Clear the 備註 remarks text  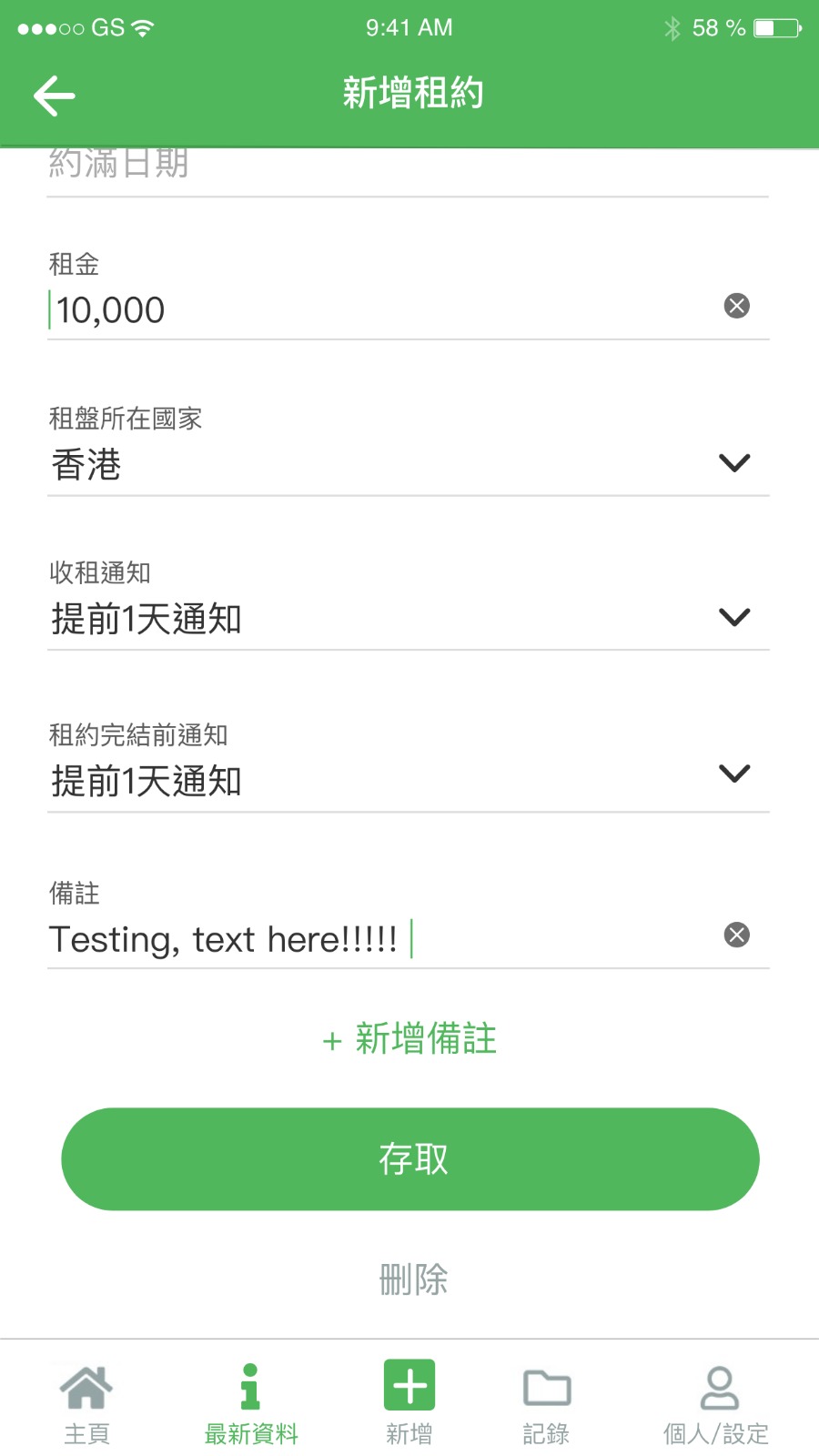(x=736, y=935)
